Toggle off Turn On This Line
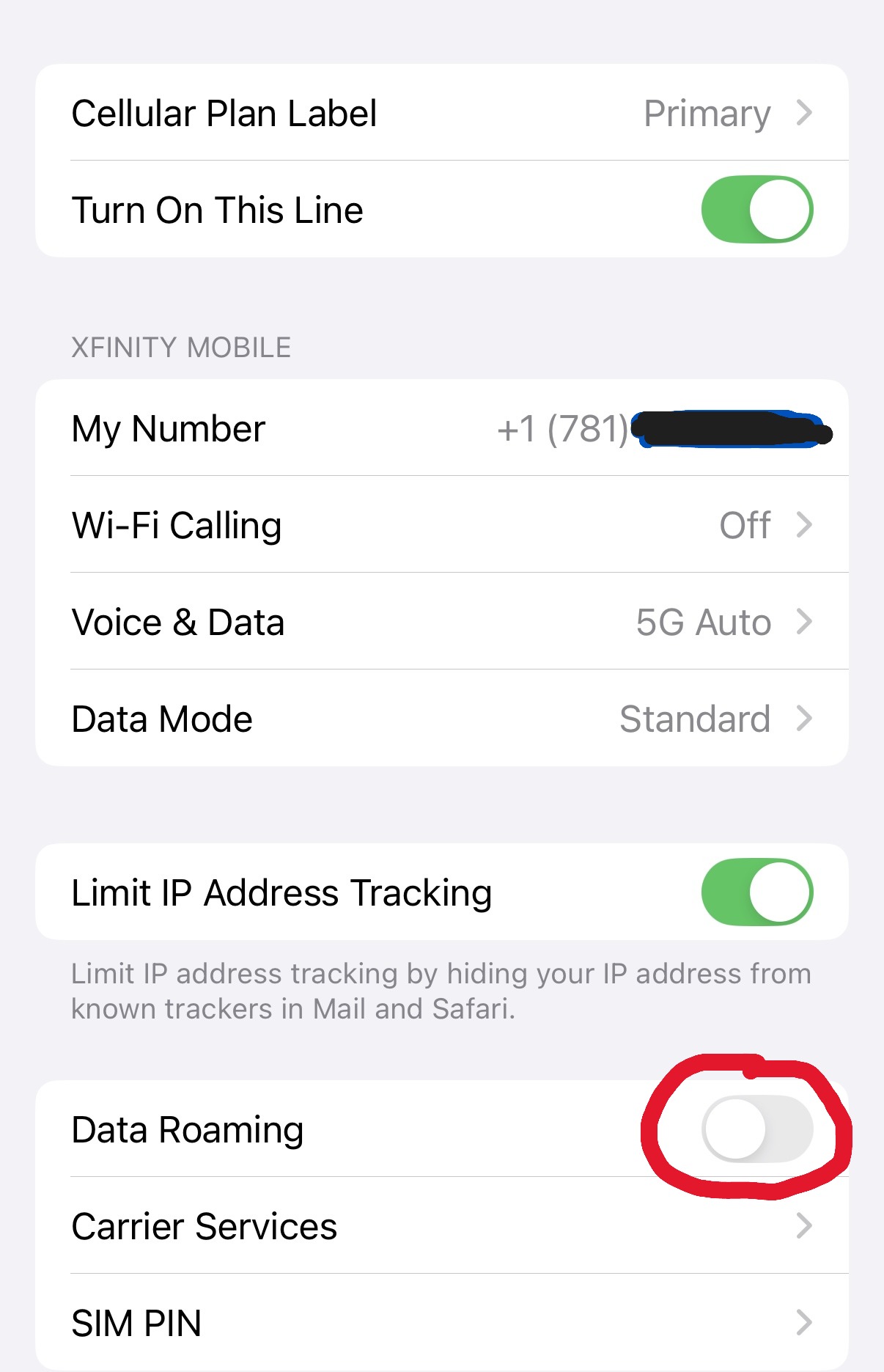This screenshot has height=1372, width=884. pos(756,210)
